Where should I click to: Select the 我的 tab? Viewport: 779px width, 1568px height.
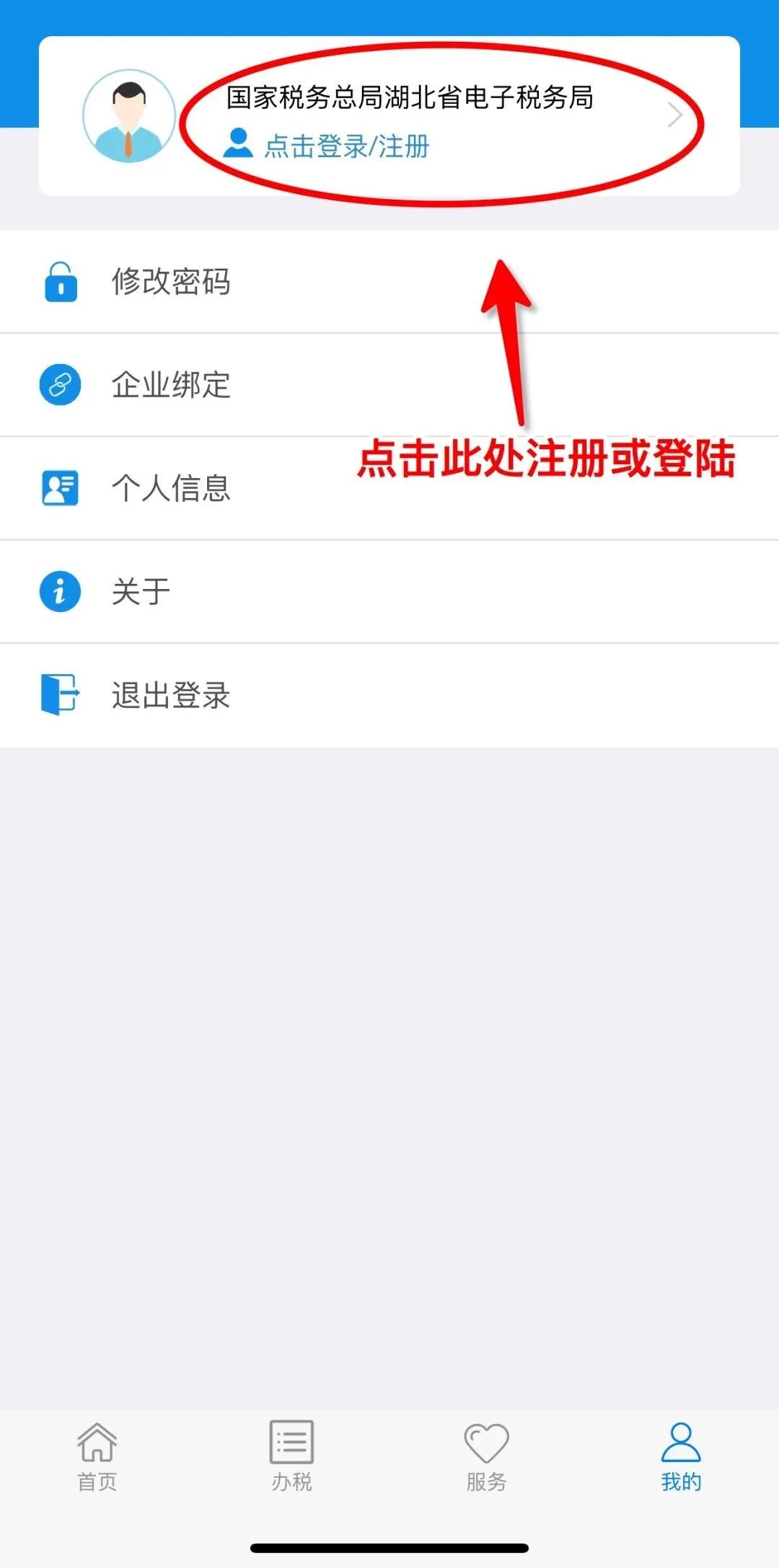coord(682,1456)
